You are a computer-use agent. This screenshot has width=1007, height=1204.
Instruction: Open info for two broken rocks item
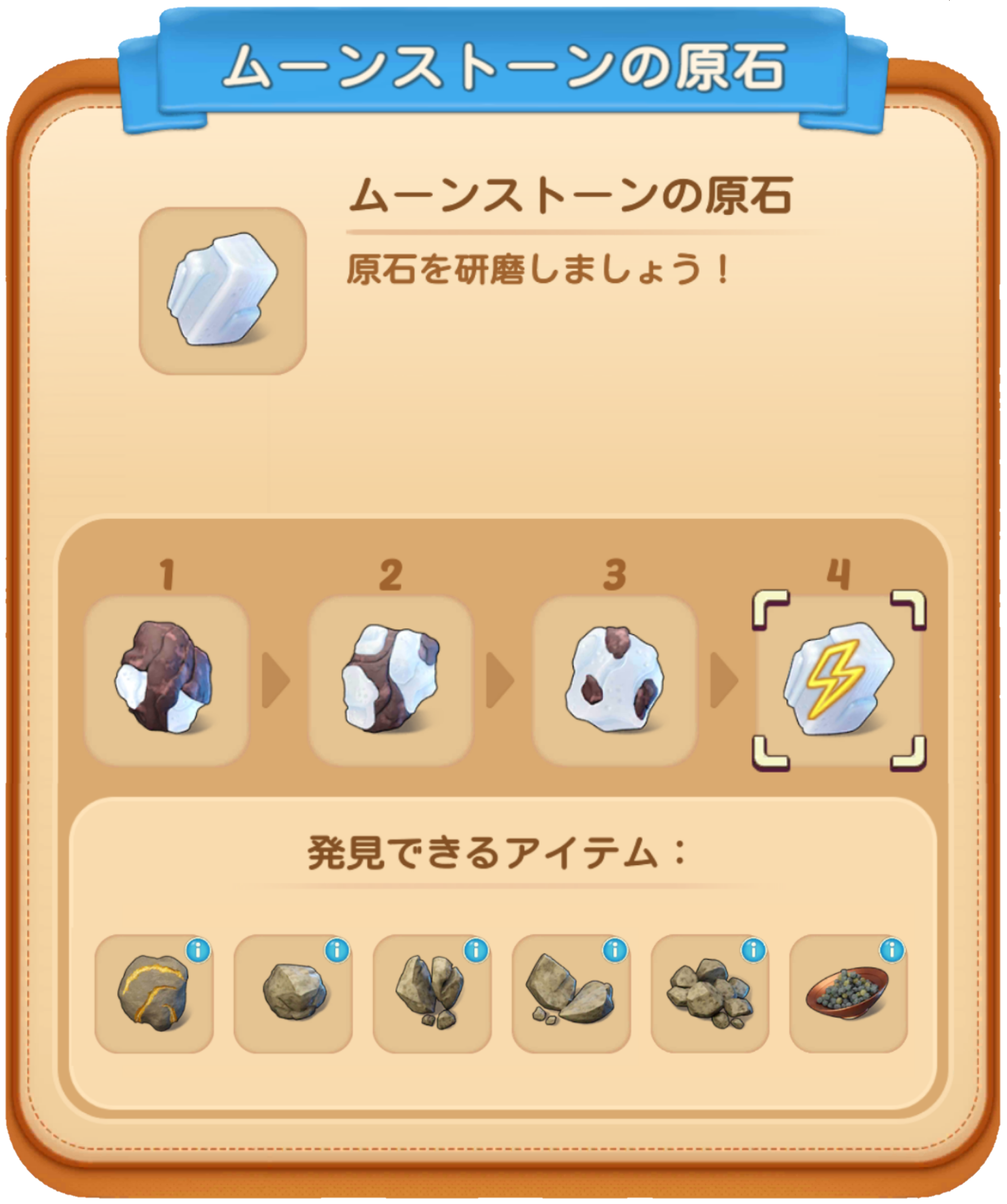point(615,950)
